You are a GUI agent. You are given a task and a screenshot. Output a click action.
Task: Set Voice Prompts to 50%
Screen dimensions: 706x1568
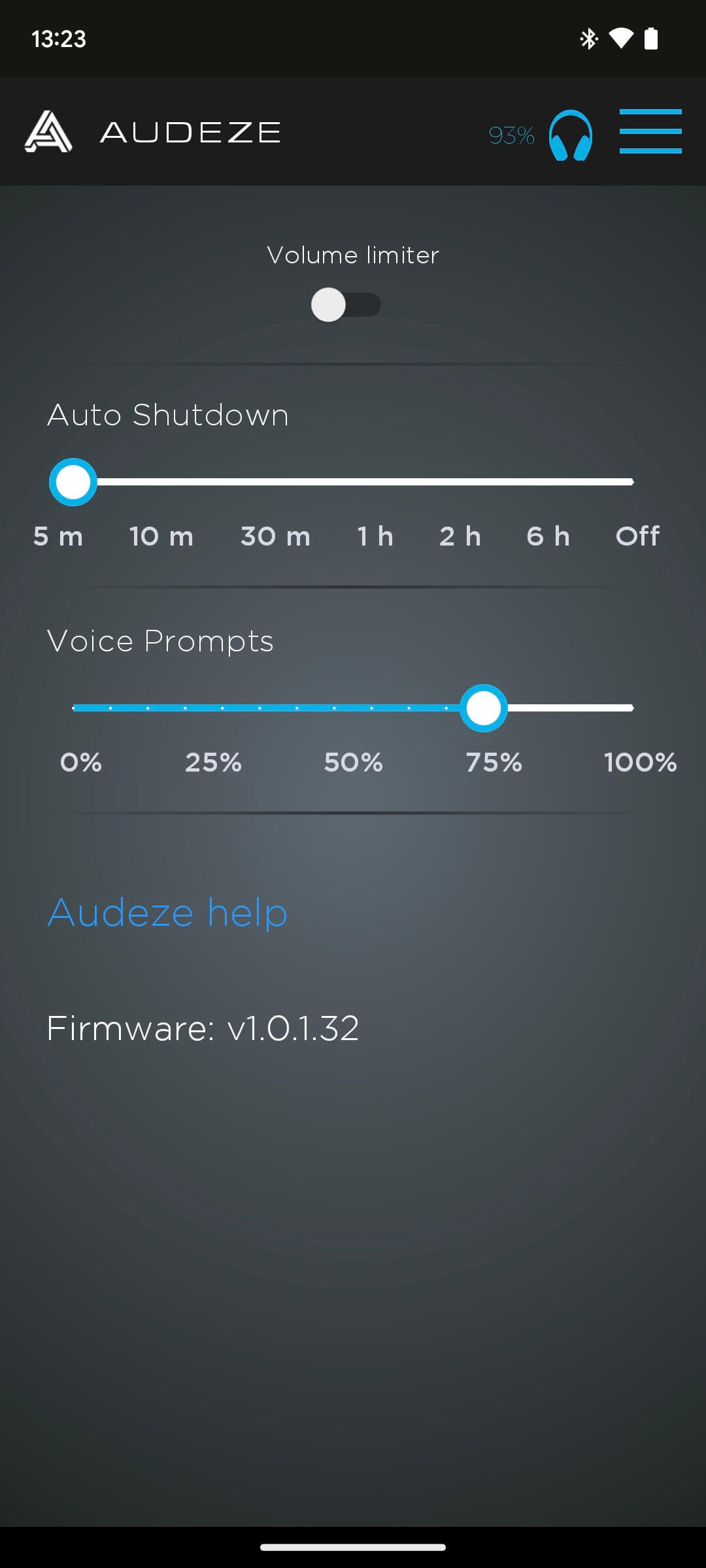tap(353, 708)
